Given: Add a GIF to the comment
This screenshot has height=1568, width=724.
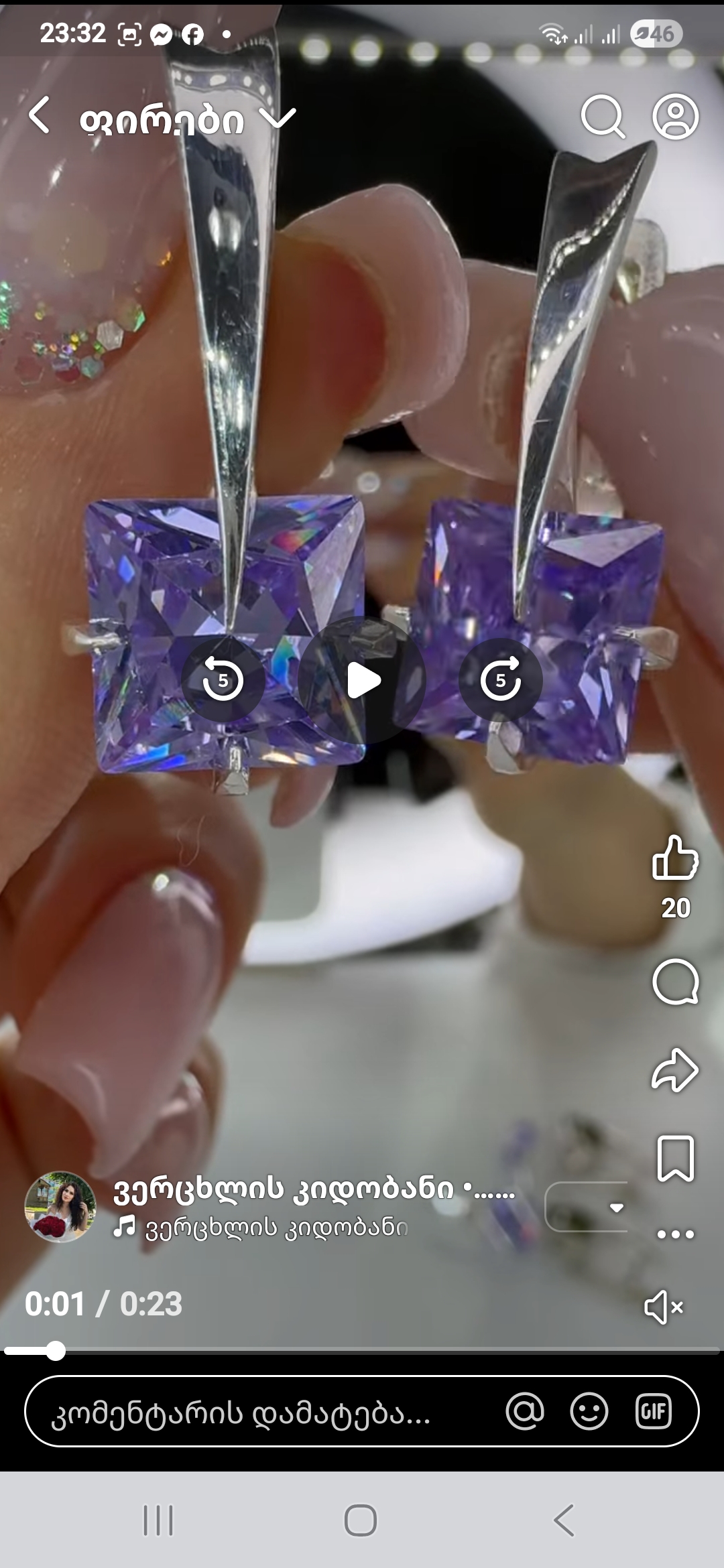Looking at the screenshot, I should (x=653, y=1411).
